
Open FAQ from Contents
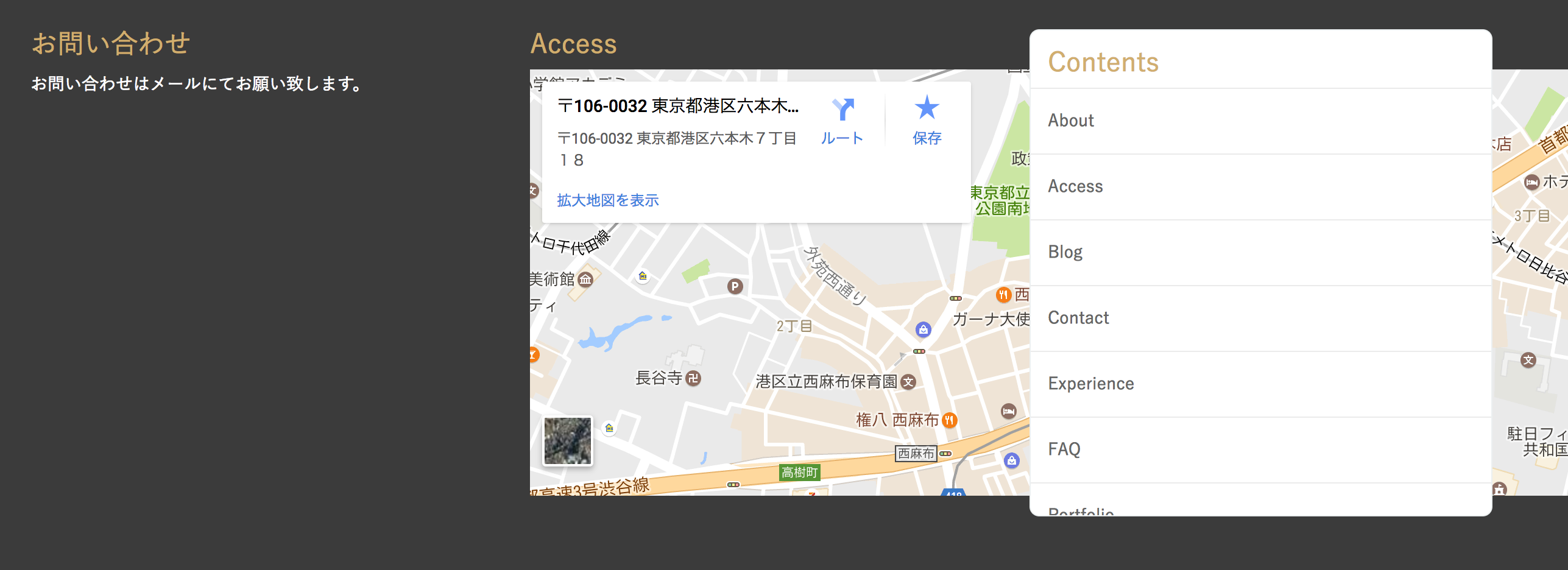[1064, 449]
